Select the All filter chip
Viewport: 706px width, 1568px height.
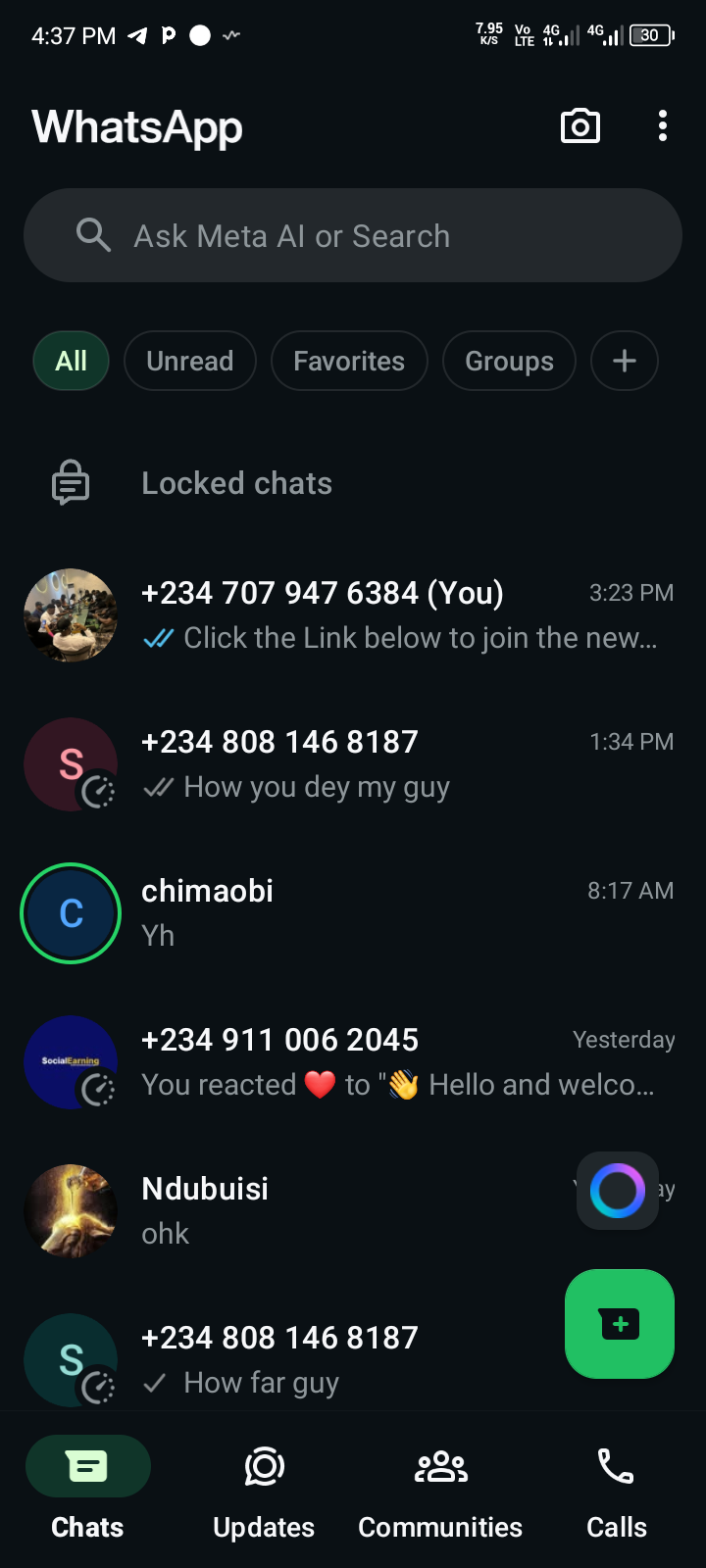click(x=71, y=361)
